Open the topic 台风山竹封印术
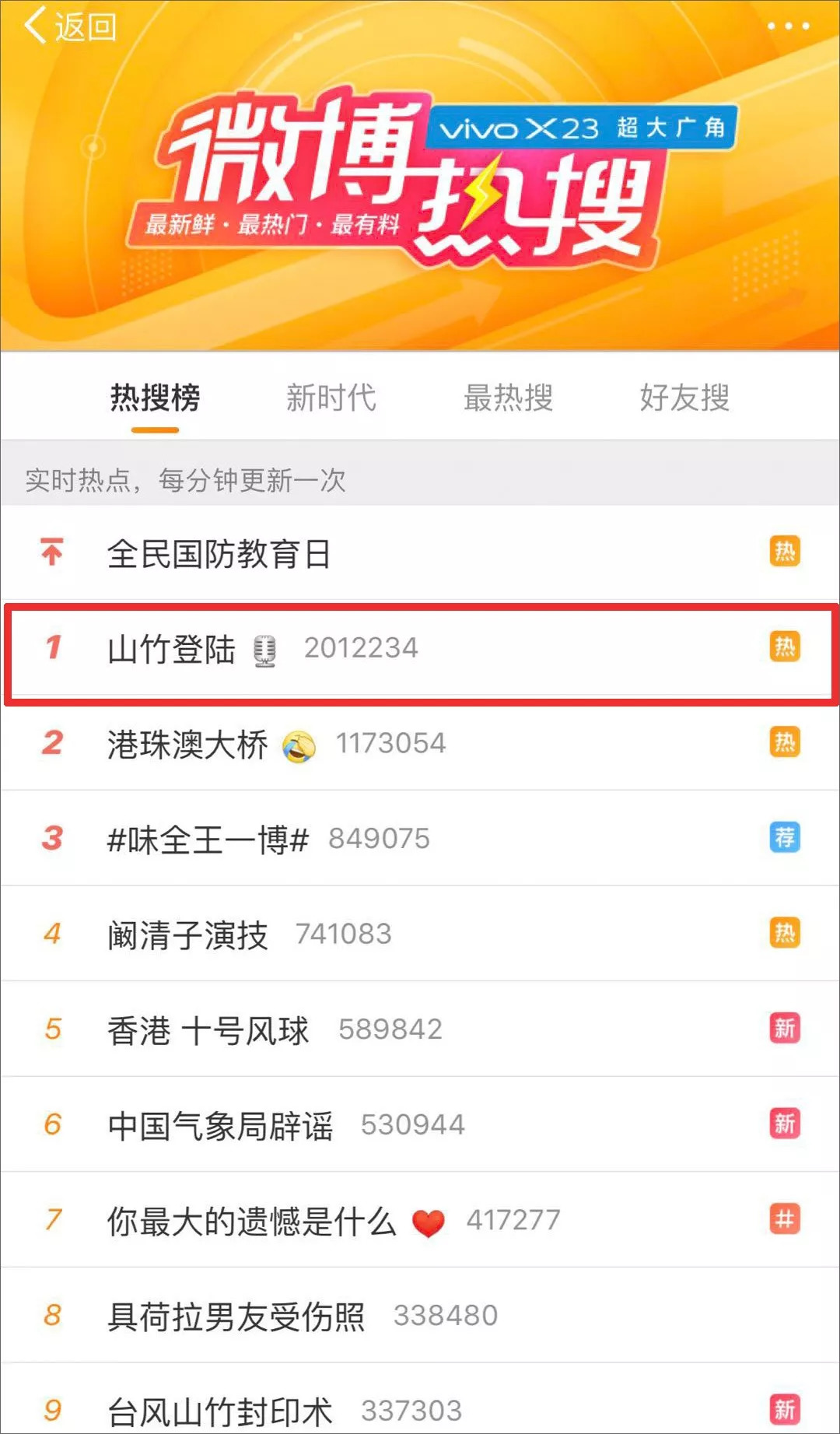The height and width of the screenshot is (1434, 840). click(420, 1399)
